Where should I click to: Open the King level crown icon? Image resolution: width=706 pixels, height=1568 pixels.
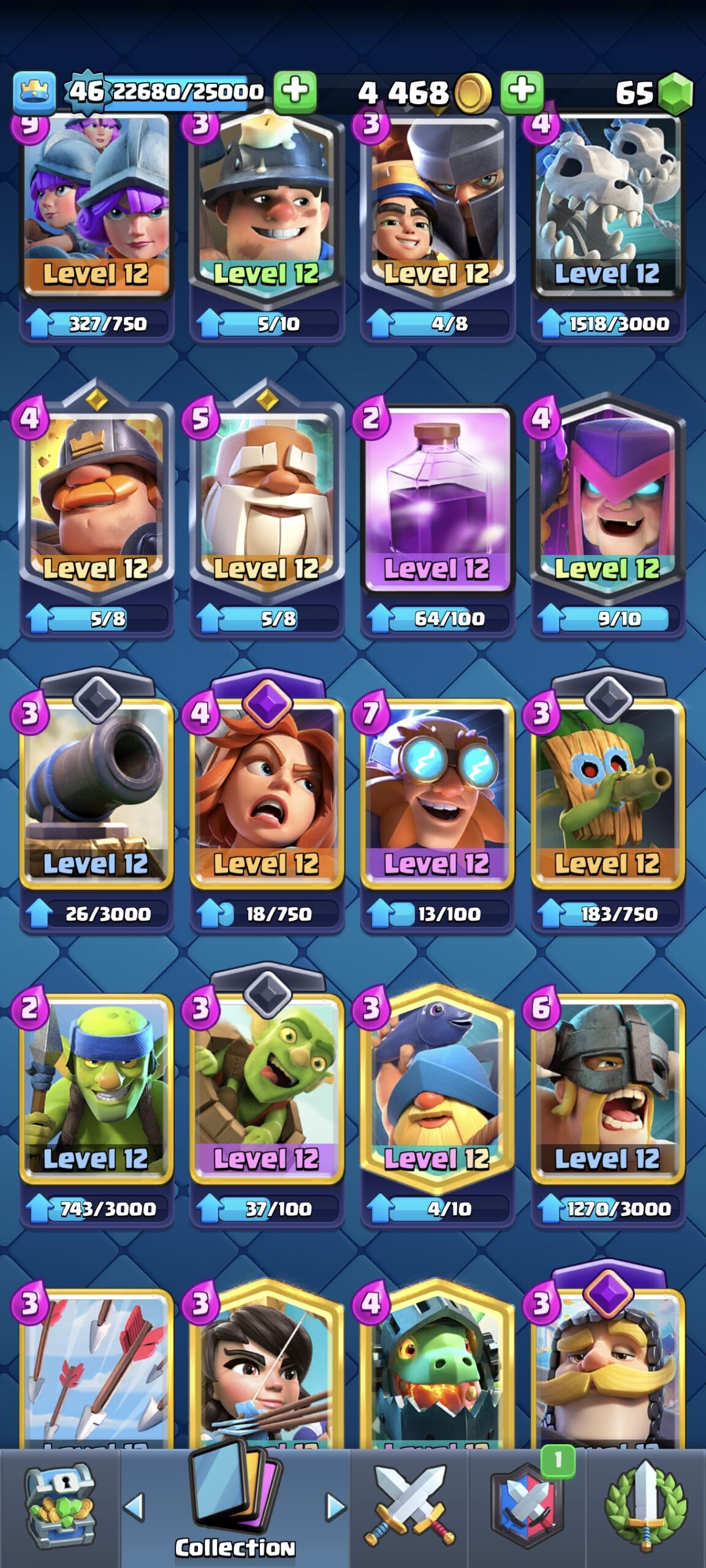pyautogui.click(x=34, y=92)
